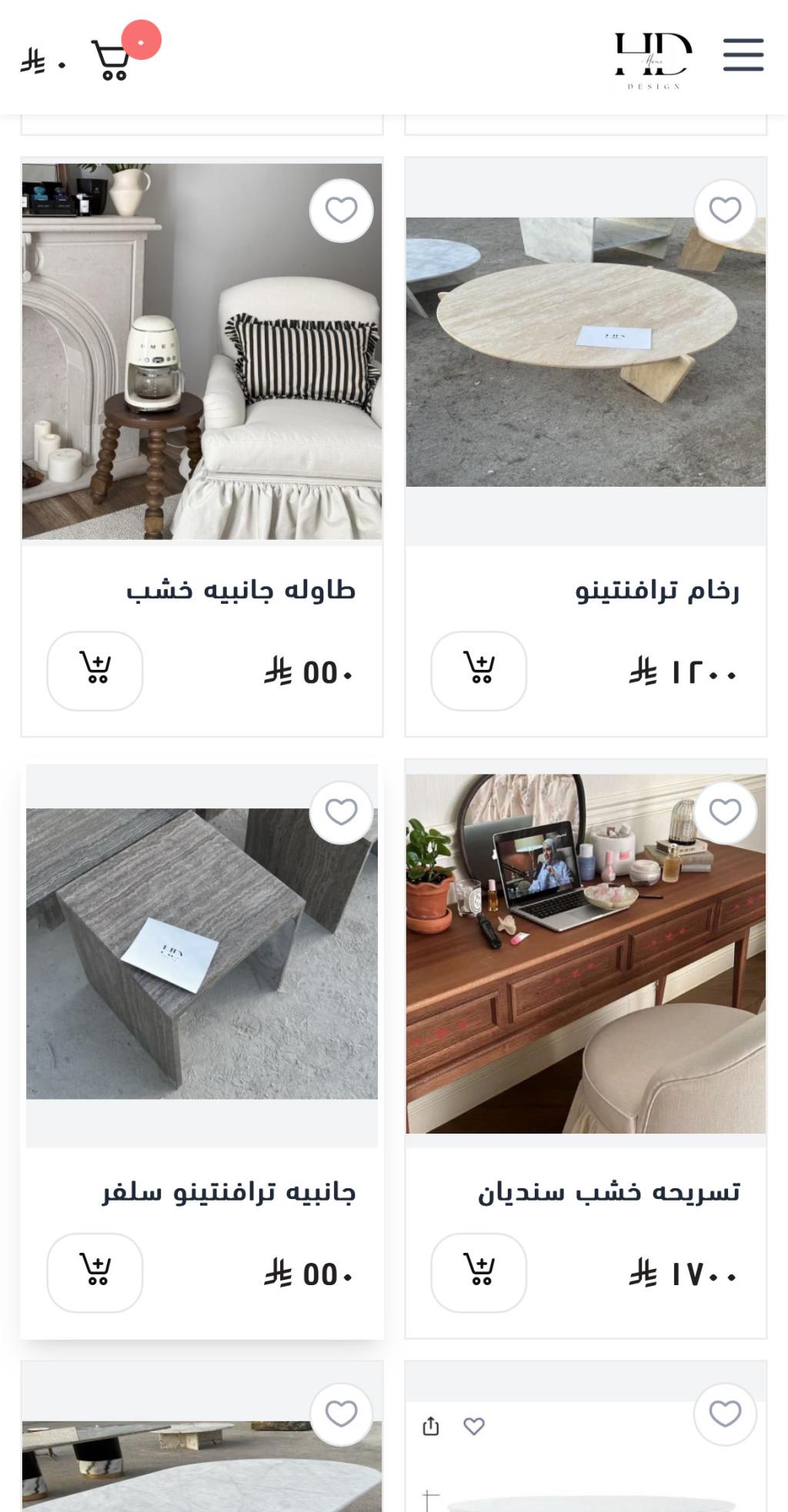788x1512 pixels.
Task: Open the shopping cart
Action: tap(112, 58)
